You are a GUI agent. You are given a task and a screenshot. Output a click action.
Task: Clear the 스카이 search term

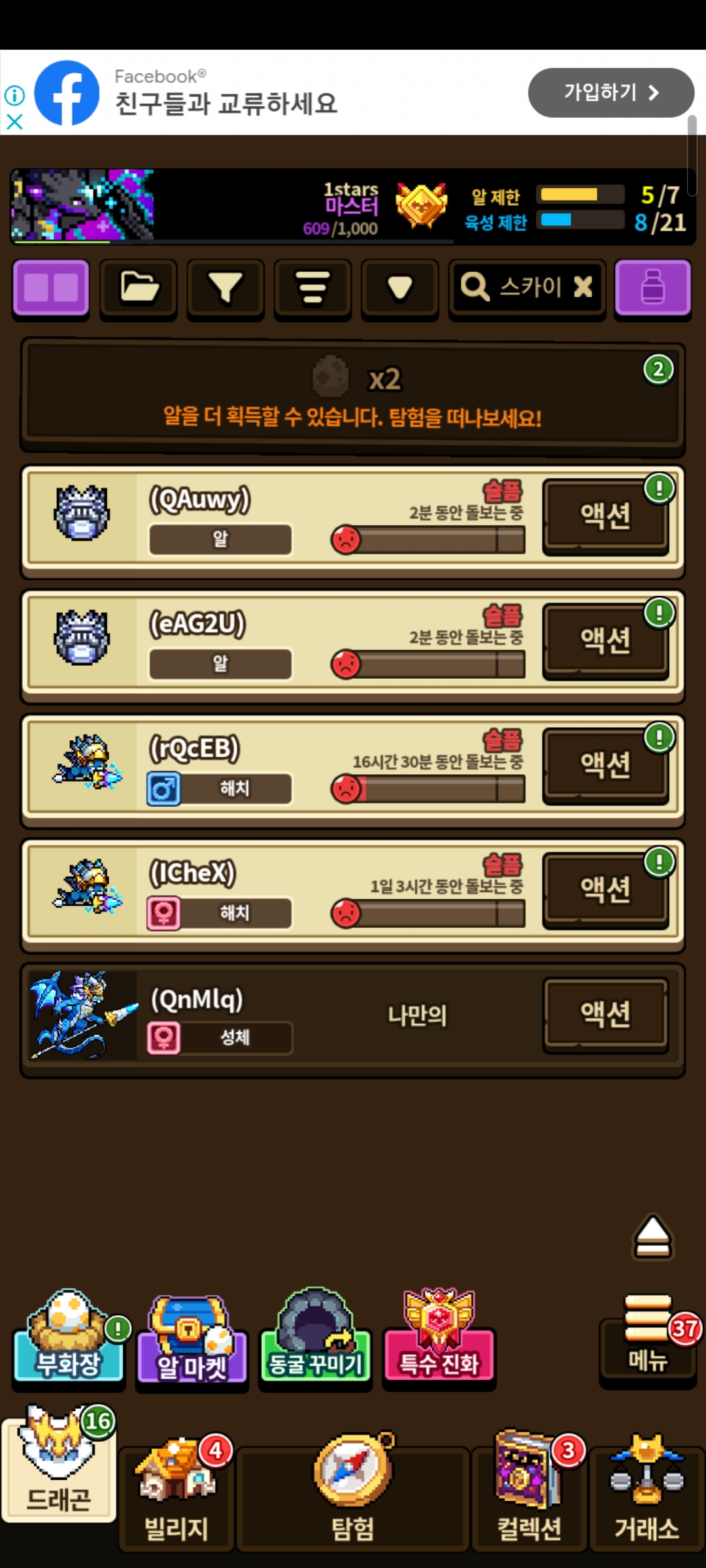(582, 286)
